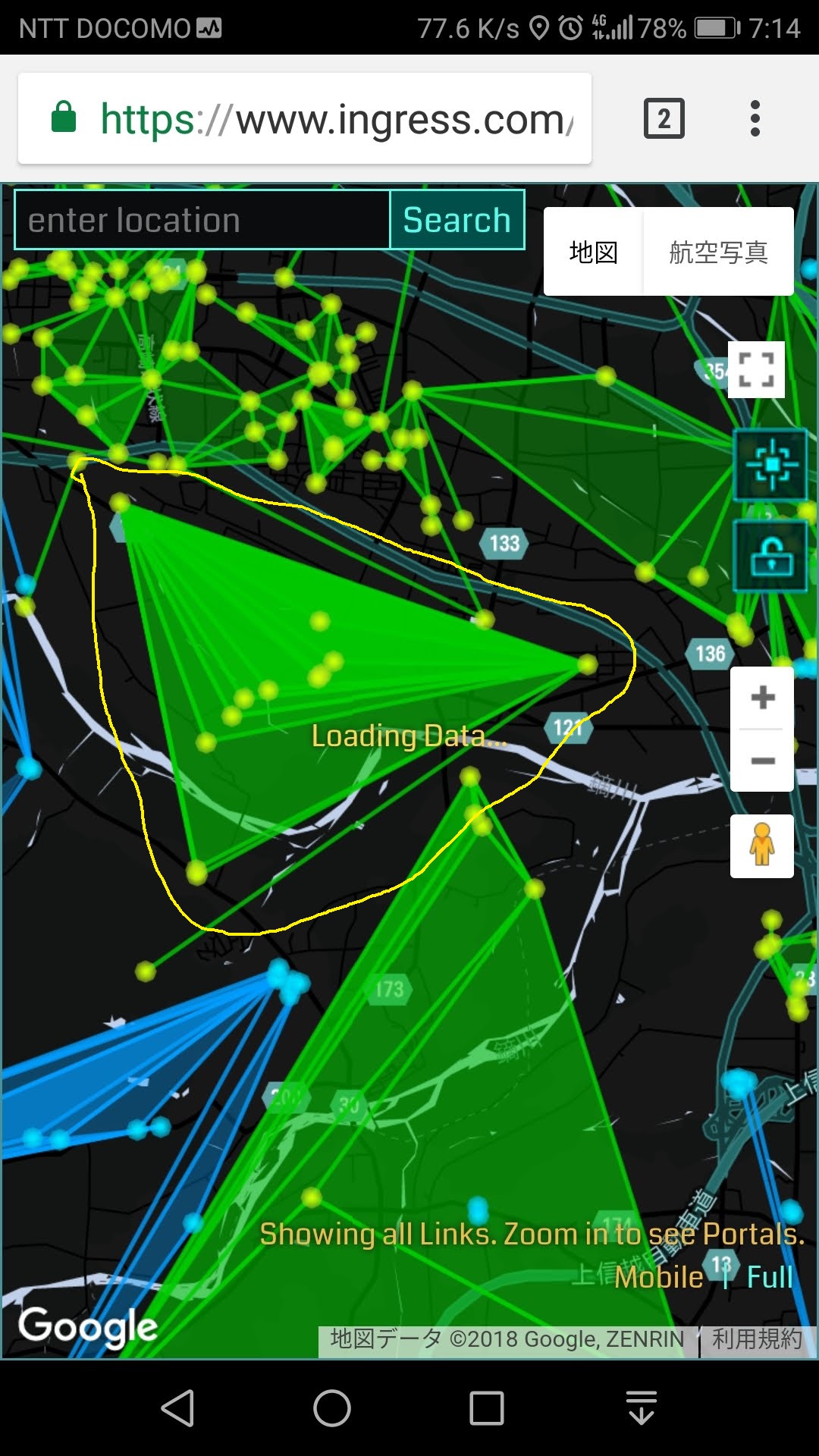Screen dimensions: 819x1456
Task: Zoom out of the map
Action: 762,761
